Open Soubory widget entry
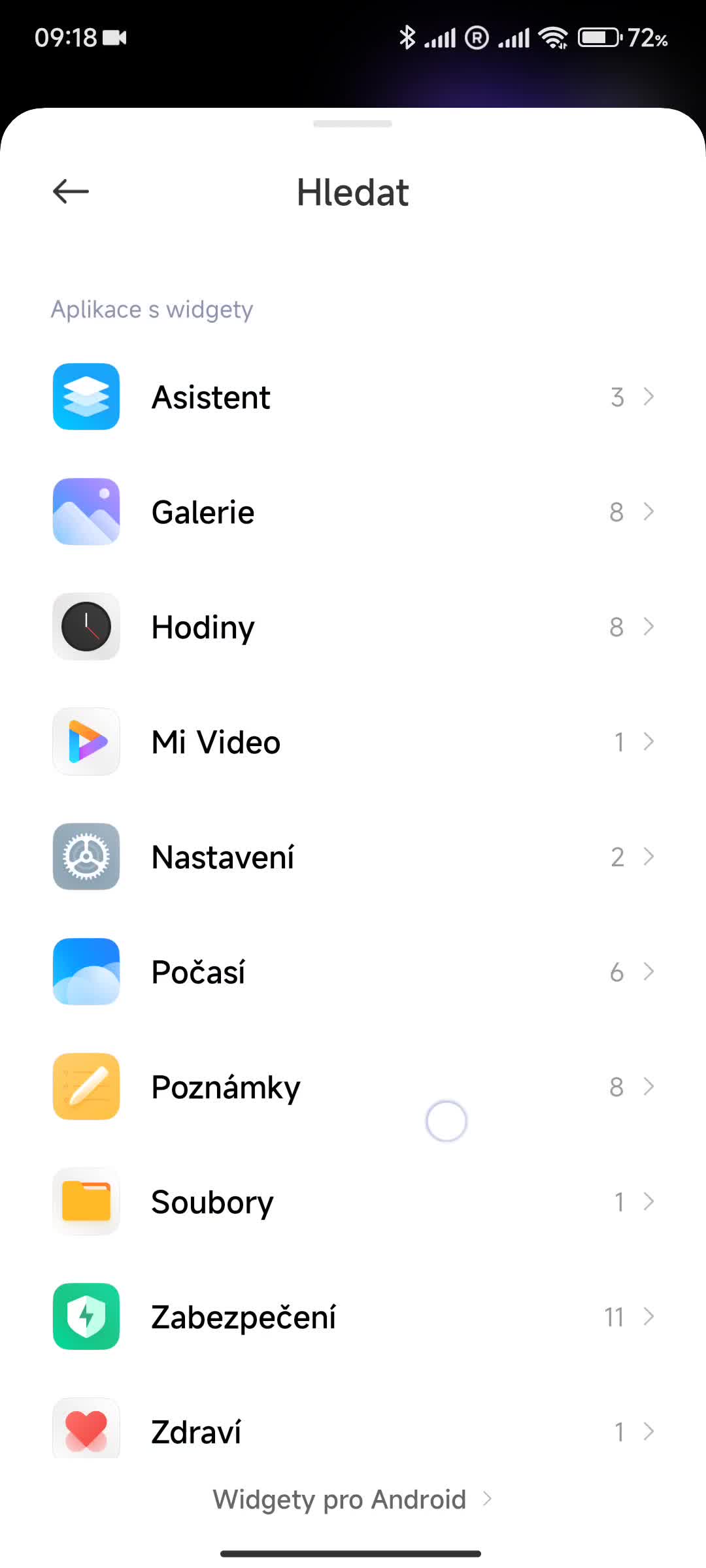This screenshot has width=706, height=1568. [x=353, y=1202]
